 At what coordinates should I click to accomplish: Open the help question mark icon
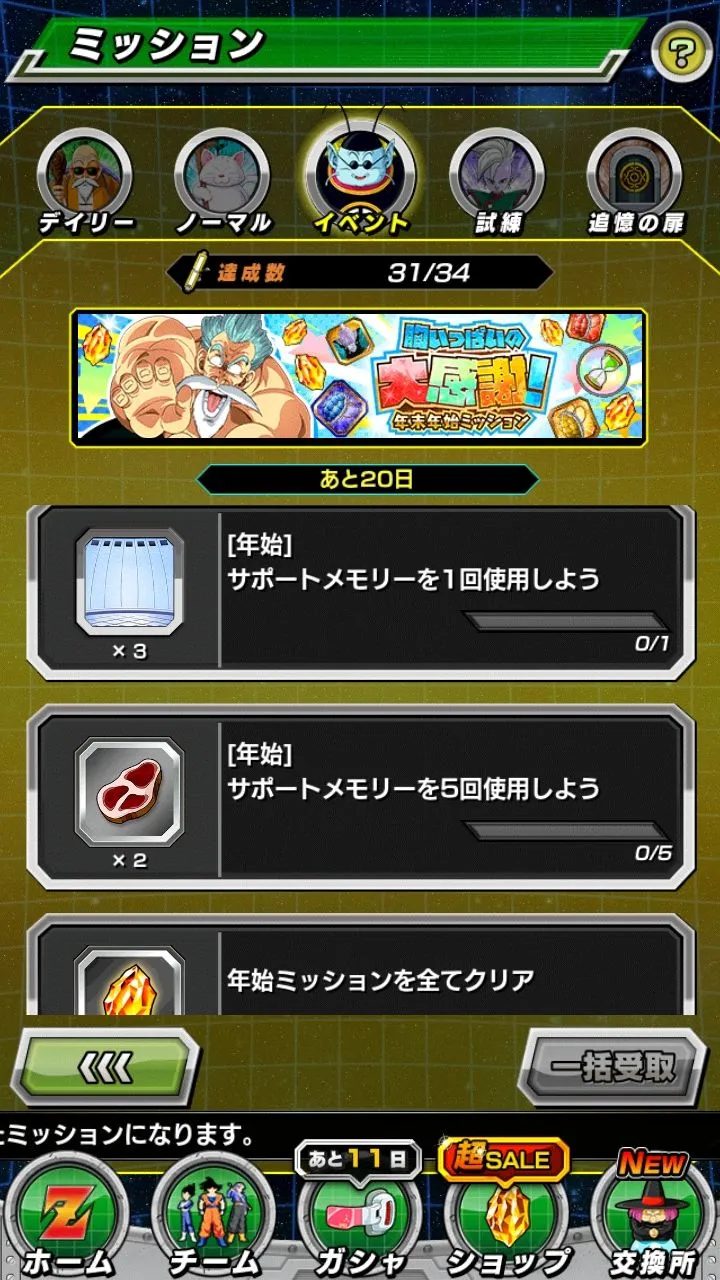coord(681,51)
